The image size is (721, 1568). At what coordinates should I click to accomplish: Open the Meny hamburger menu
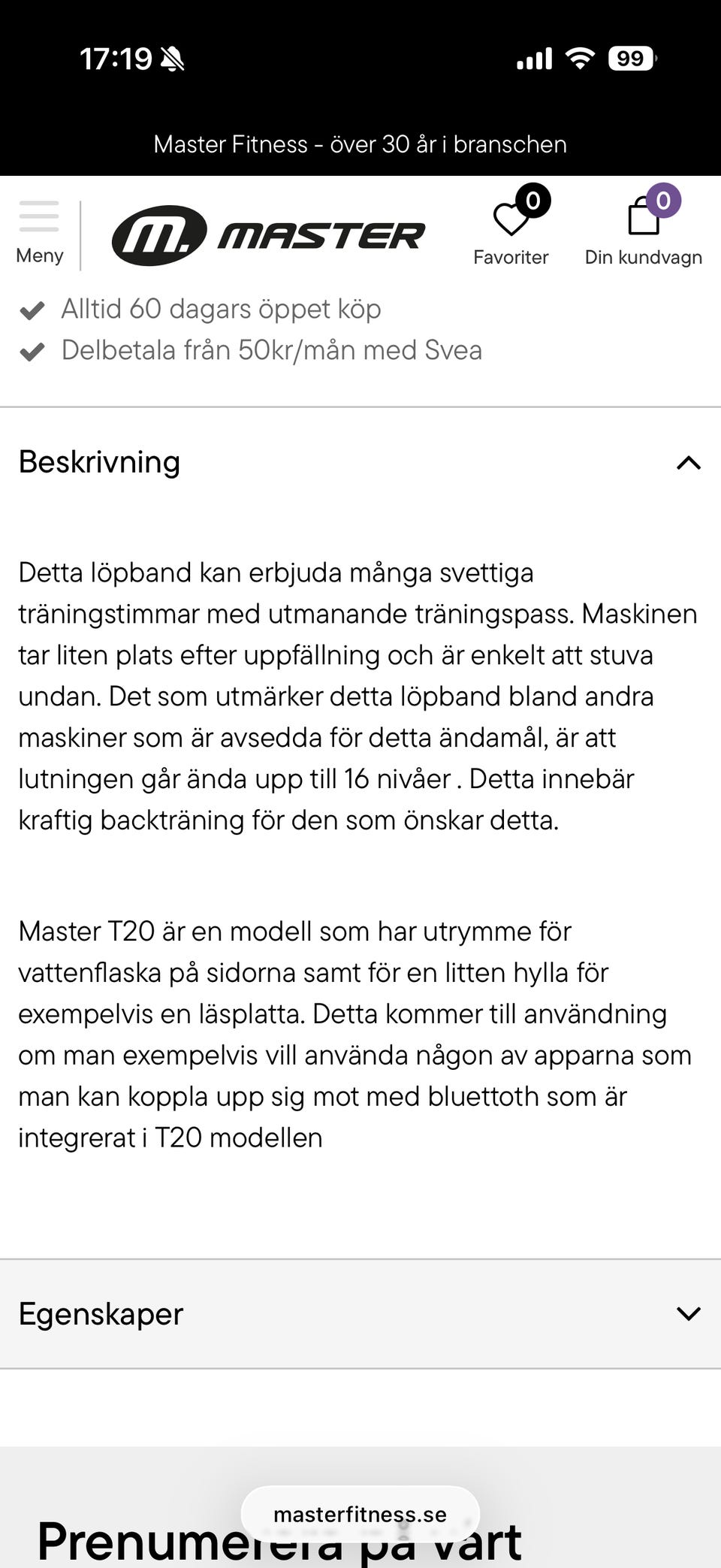click(39, 232)
